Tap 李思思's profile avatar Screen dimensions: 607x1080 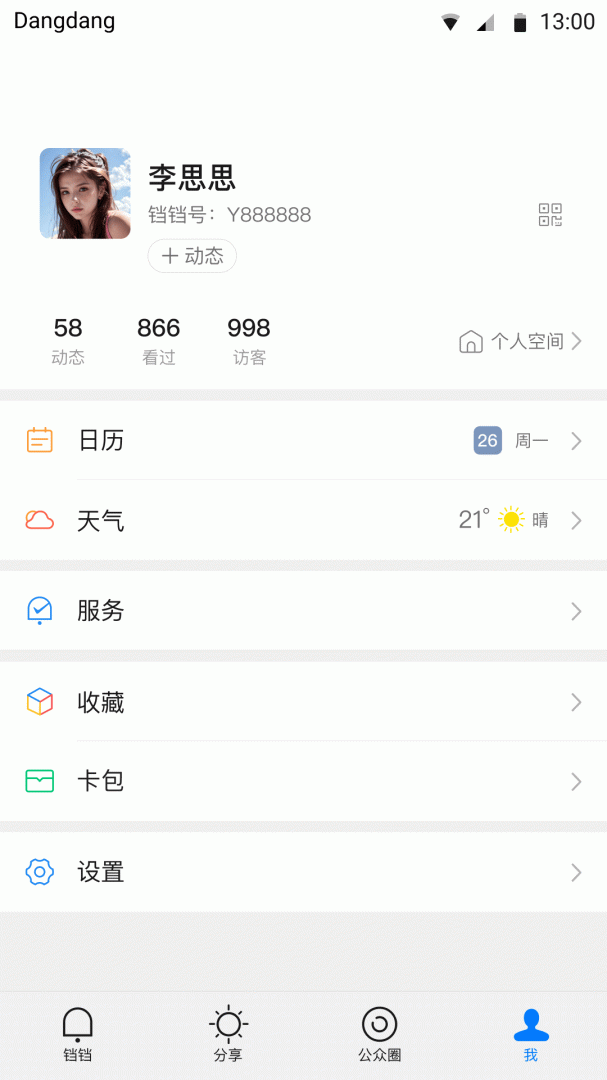[85, 194]
